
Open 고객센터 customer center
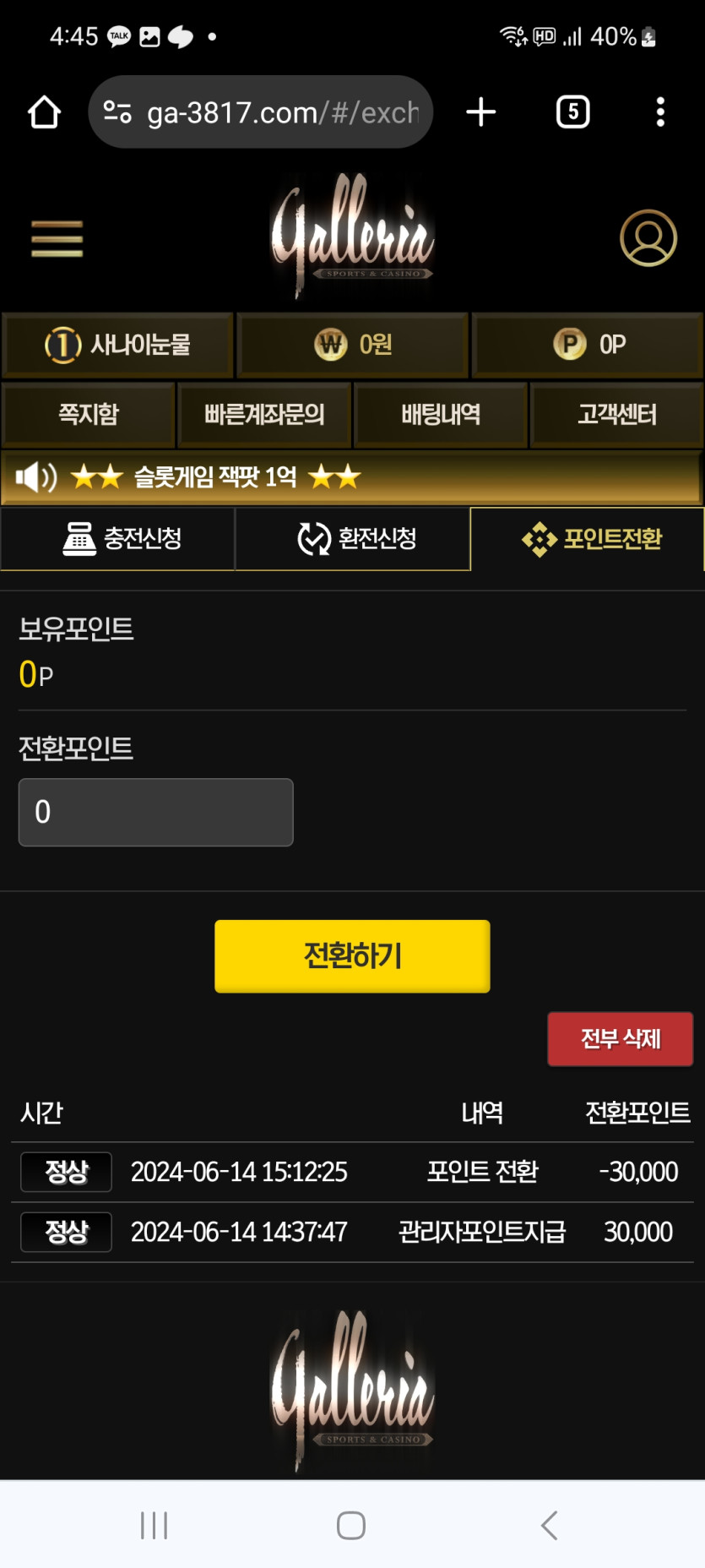click(617, 414)
